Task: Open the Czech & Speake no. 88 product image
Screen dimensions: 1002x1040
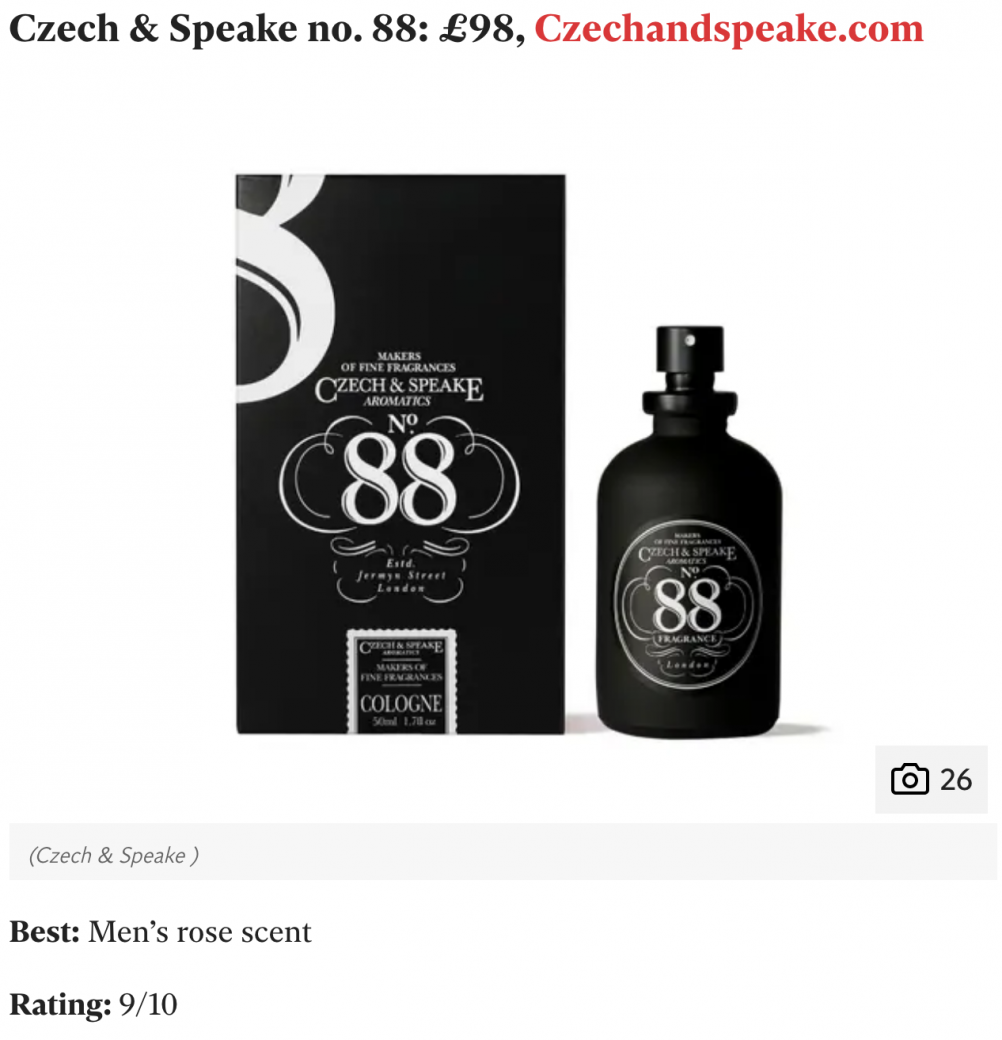Action: [x=500, y=455]
